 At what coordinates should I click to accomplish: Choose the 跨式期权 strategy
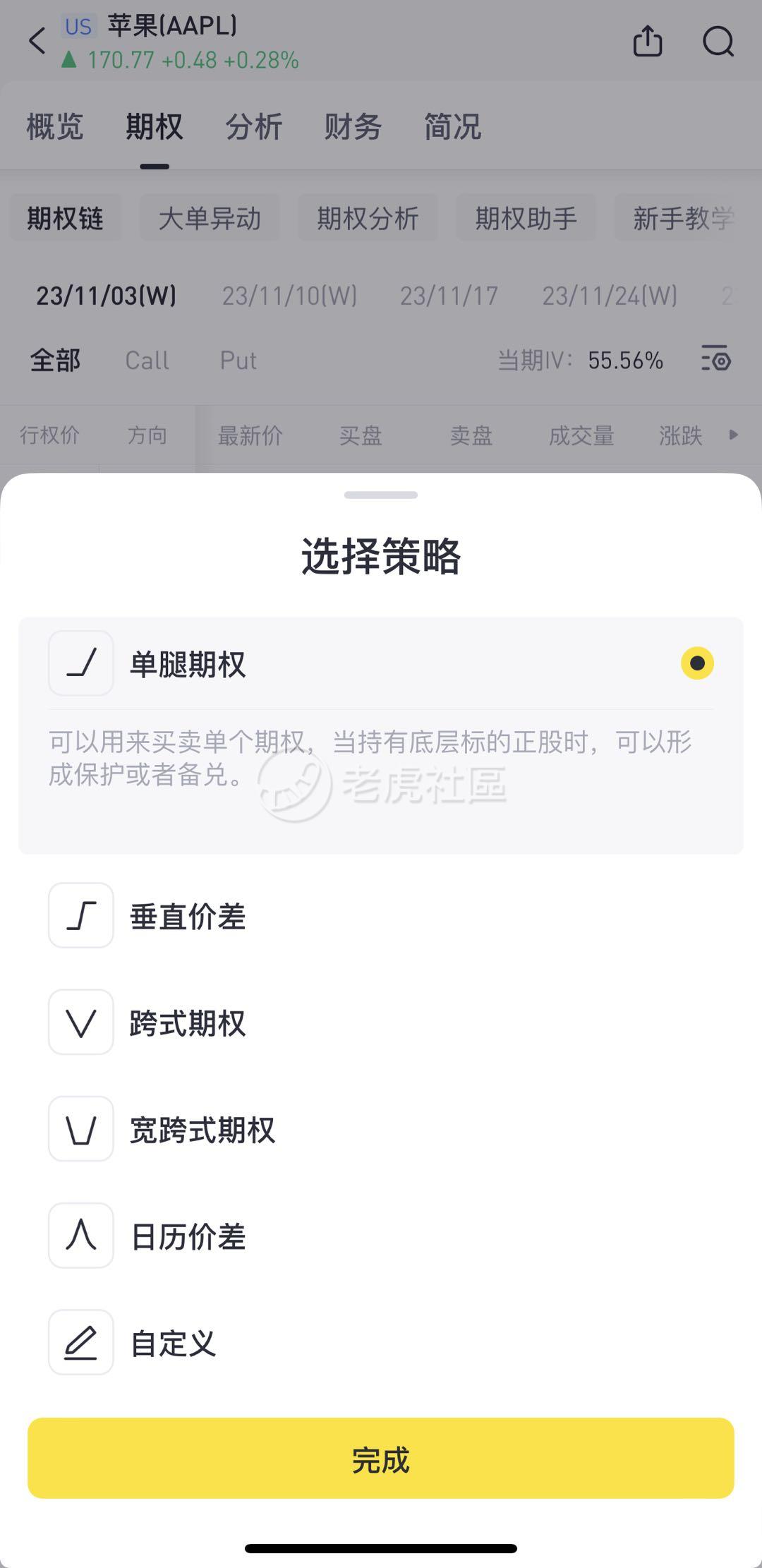381,1022
